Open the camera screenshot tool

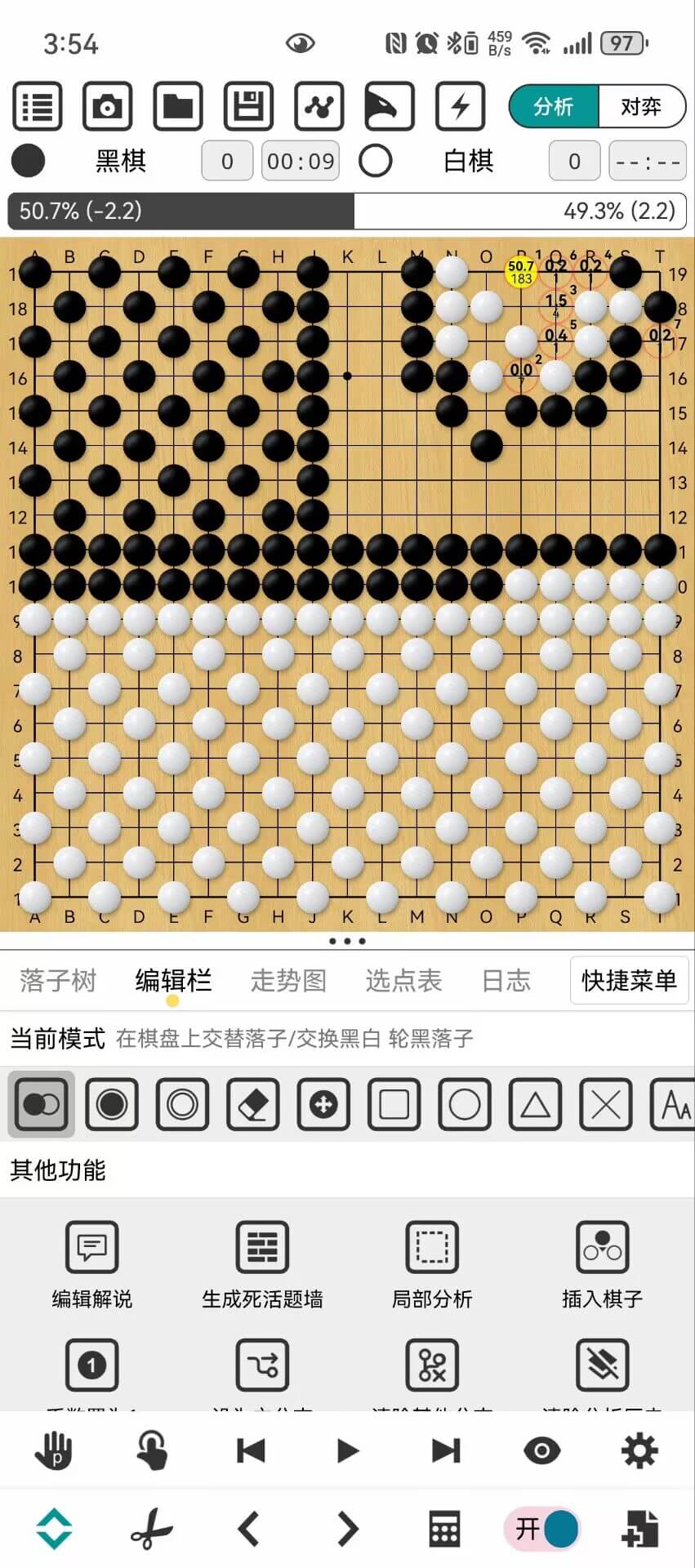coord(107,106)
